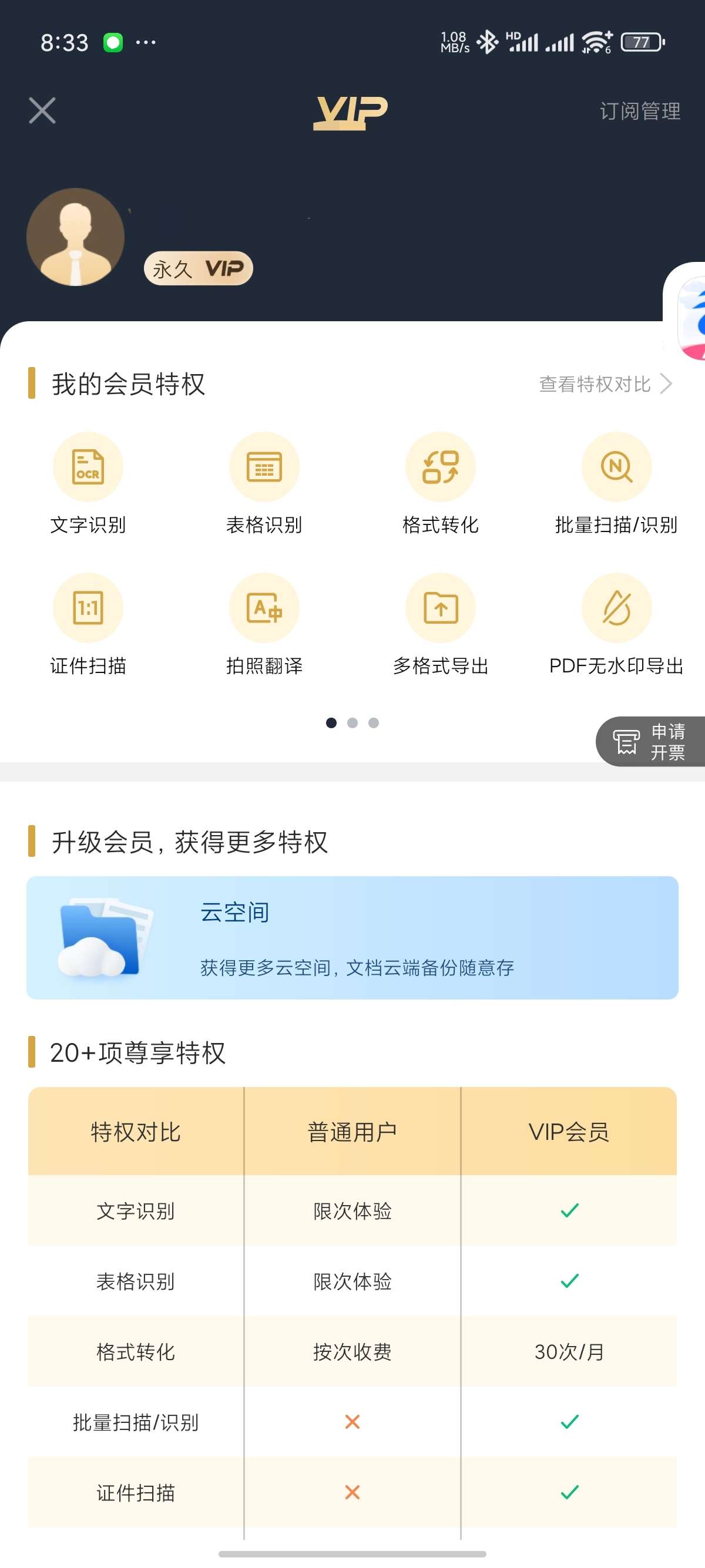The image size is (705, 1568).
Task: Open 订阅管理 subscription management
Action: point(640,111)
